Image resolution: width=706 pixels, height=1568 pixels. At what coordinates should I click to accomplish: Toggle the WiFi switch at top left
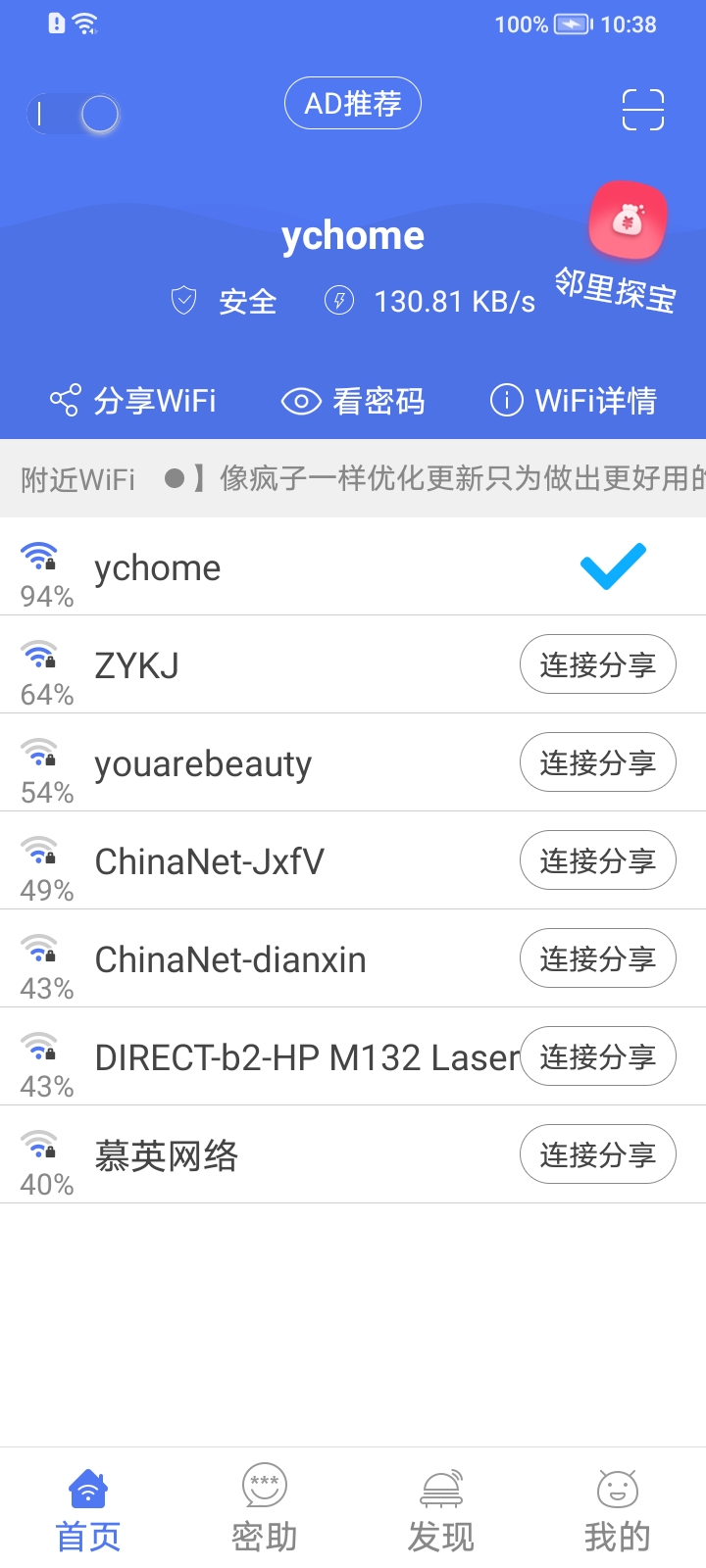74,114
